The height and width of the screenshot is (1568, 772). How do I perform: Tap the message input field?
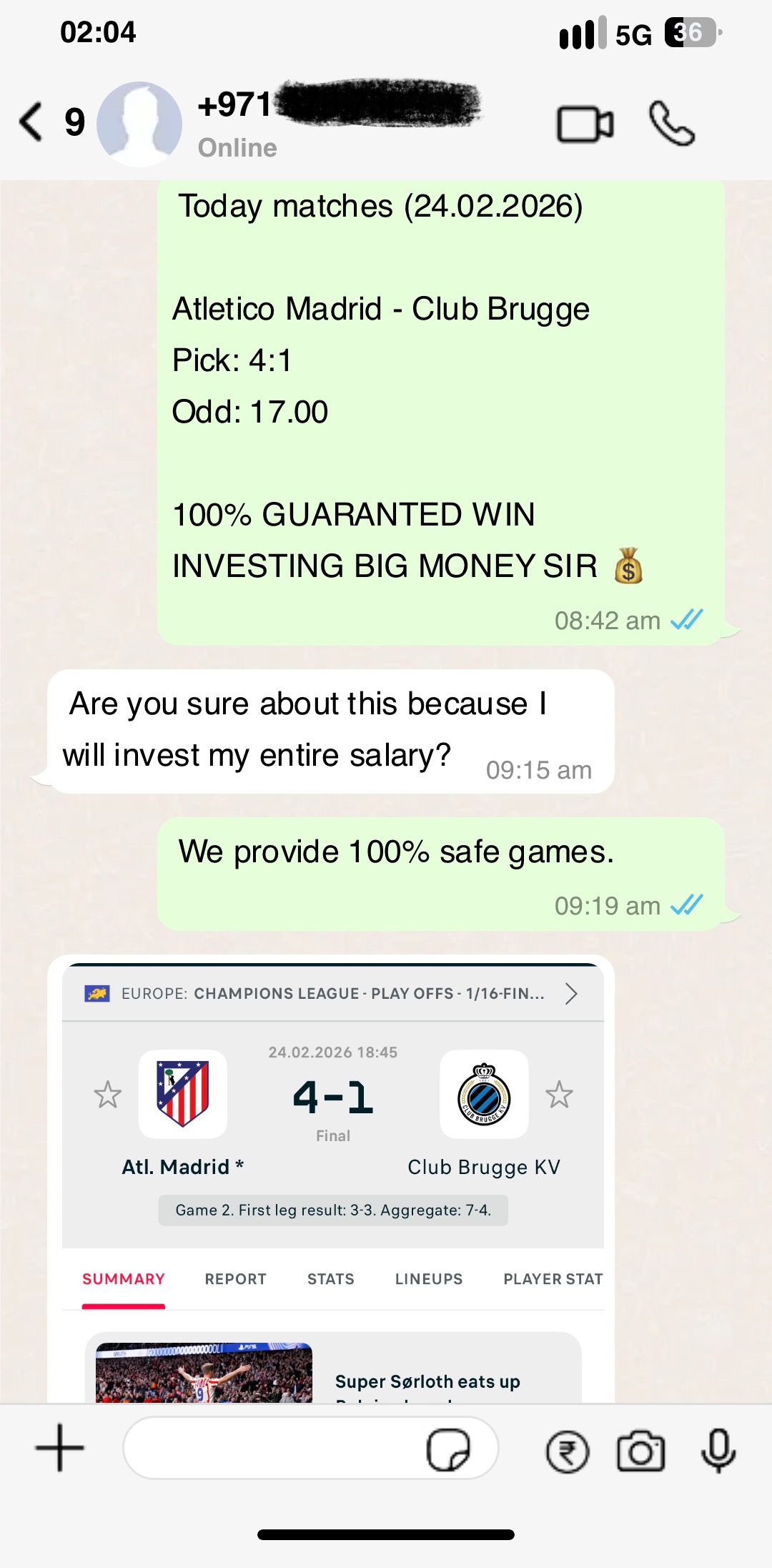(x=272, y=1449)
